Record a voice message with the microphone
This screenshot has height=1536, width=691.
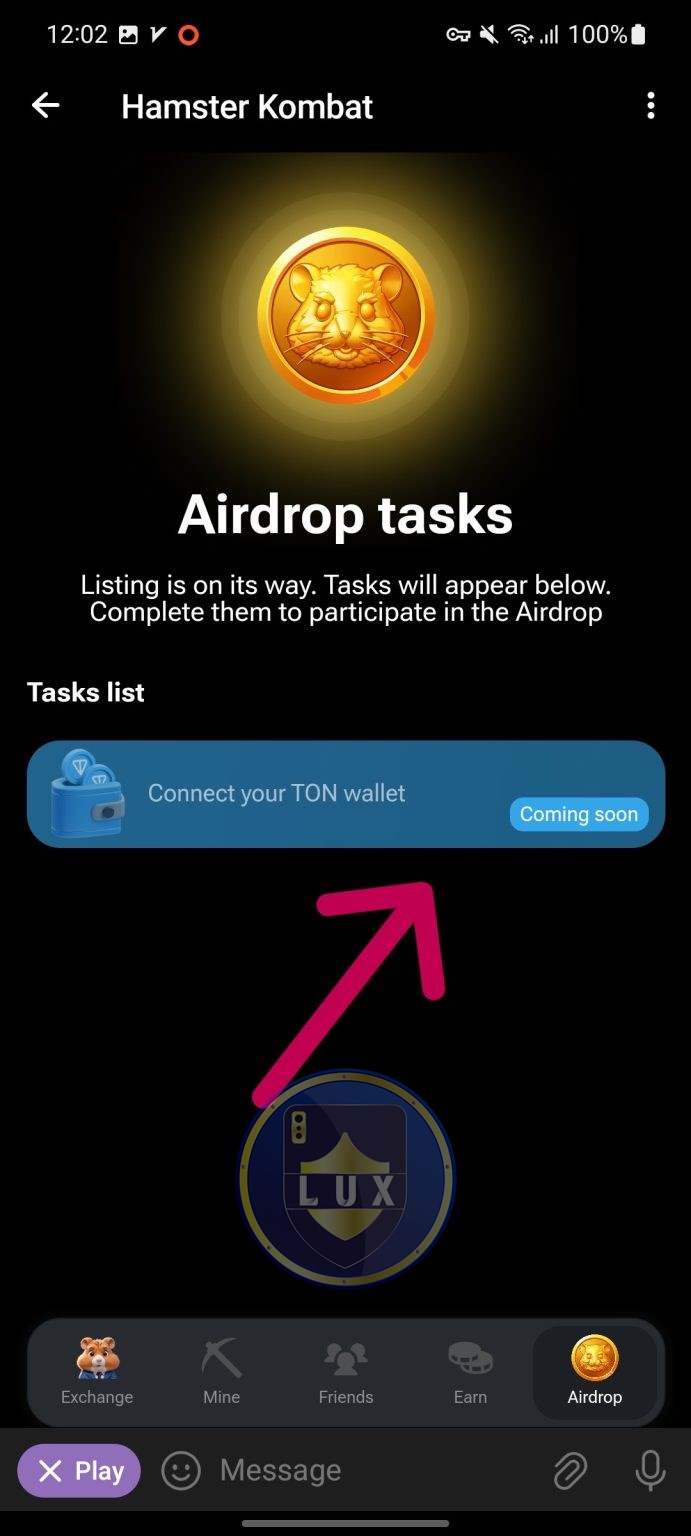[x=650, y=1471]
